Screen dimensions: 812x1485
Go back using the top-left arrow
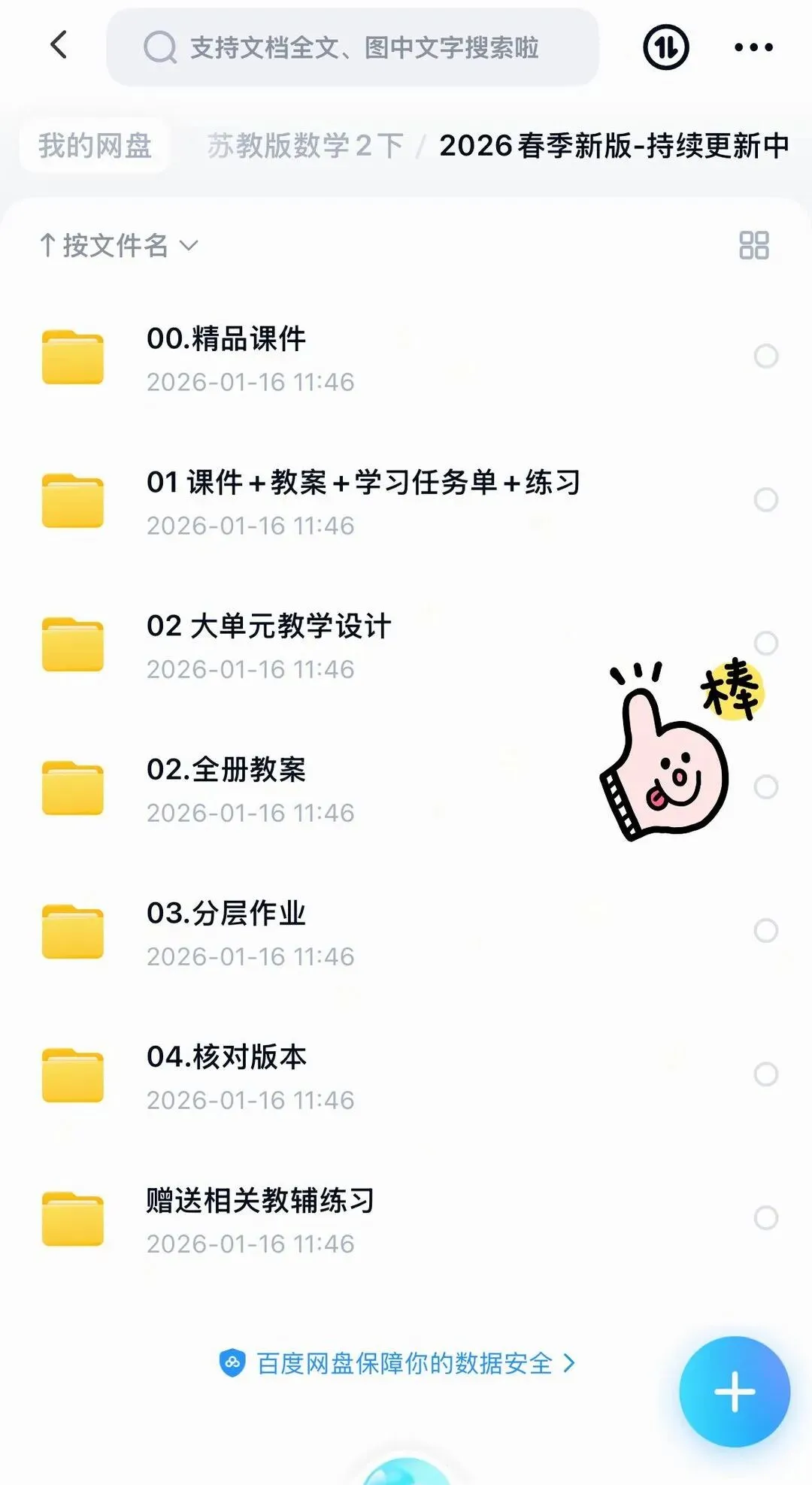click(59, 45)
